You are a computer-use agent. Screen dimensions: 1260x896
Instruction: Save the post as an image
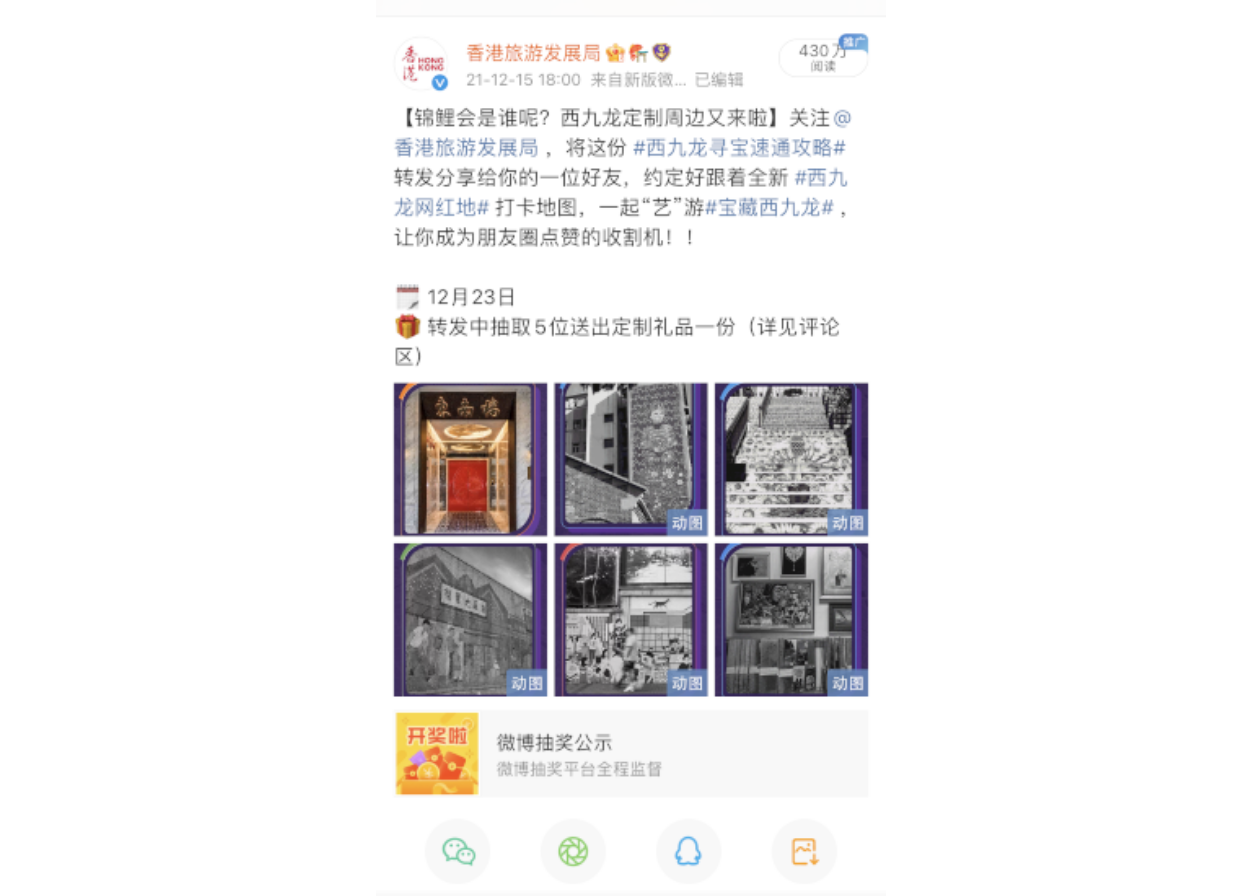click(804, 851)
